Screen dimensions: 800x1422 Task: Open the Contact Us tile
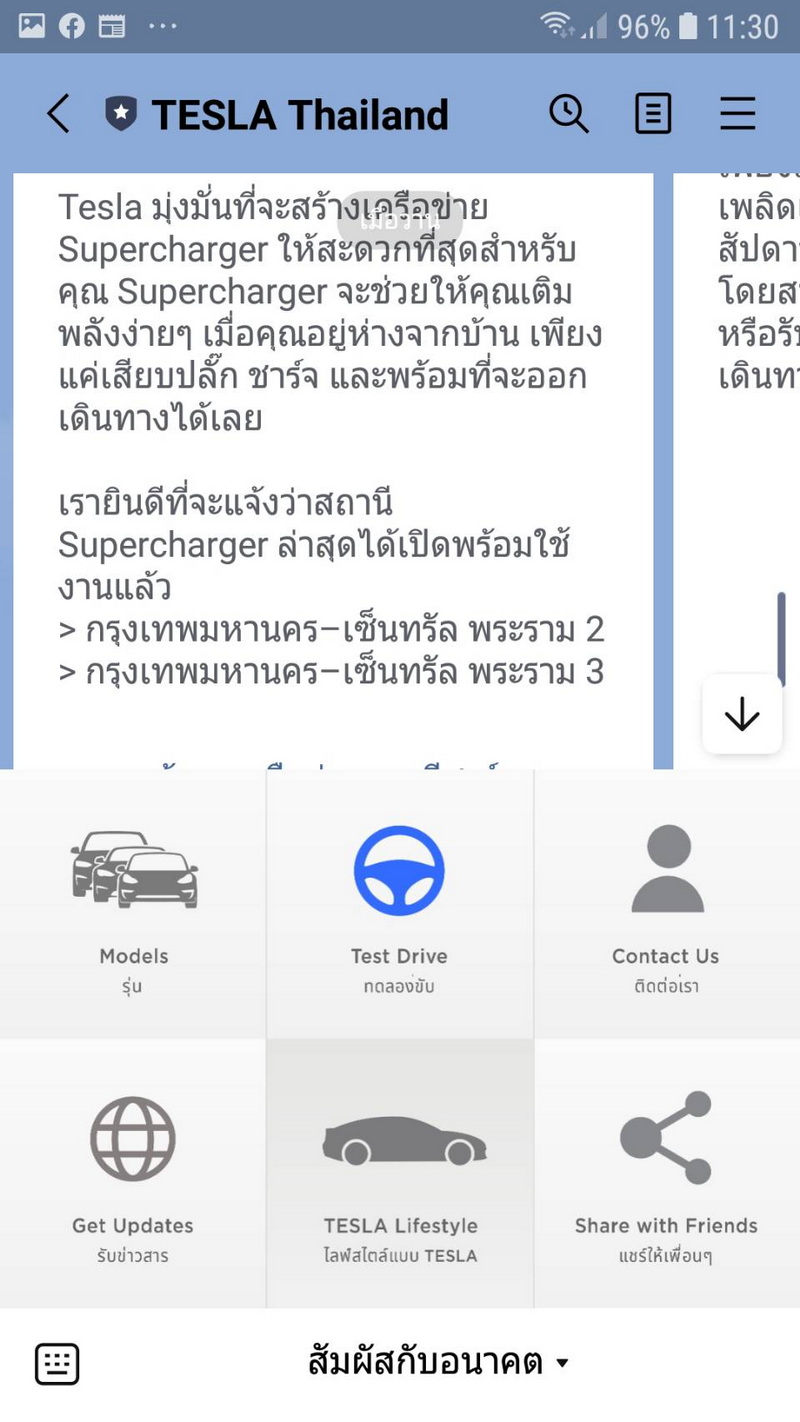(666, 903)
